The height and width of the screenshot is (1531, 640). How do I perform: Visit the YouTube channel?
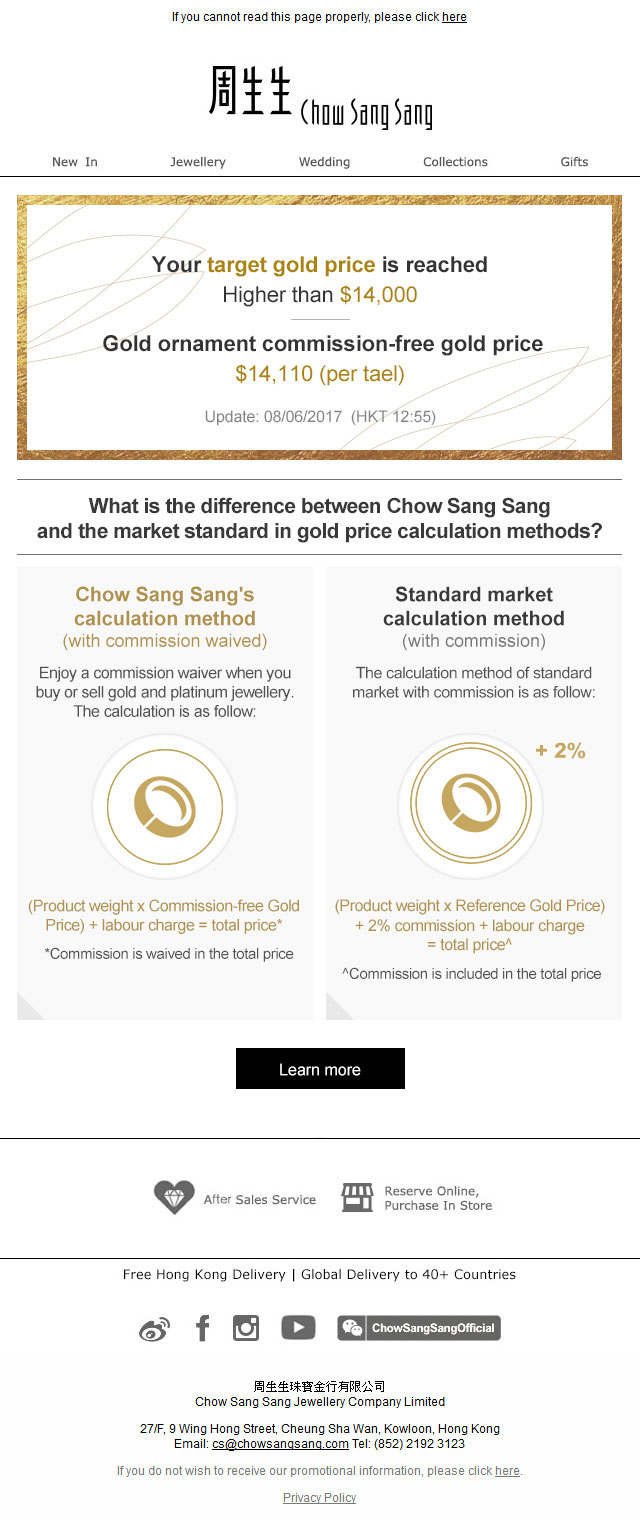point(298,1328)
